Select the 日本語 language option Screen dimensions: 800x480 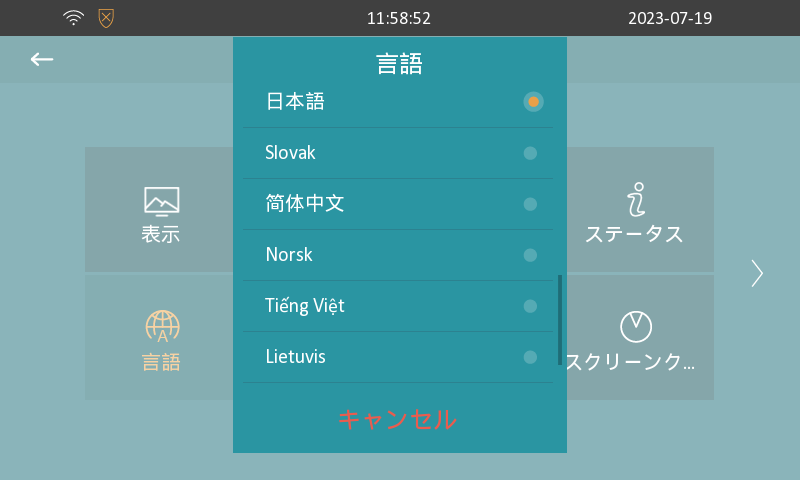[398, 102]
